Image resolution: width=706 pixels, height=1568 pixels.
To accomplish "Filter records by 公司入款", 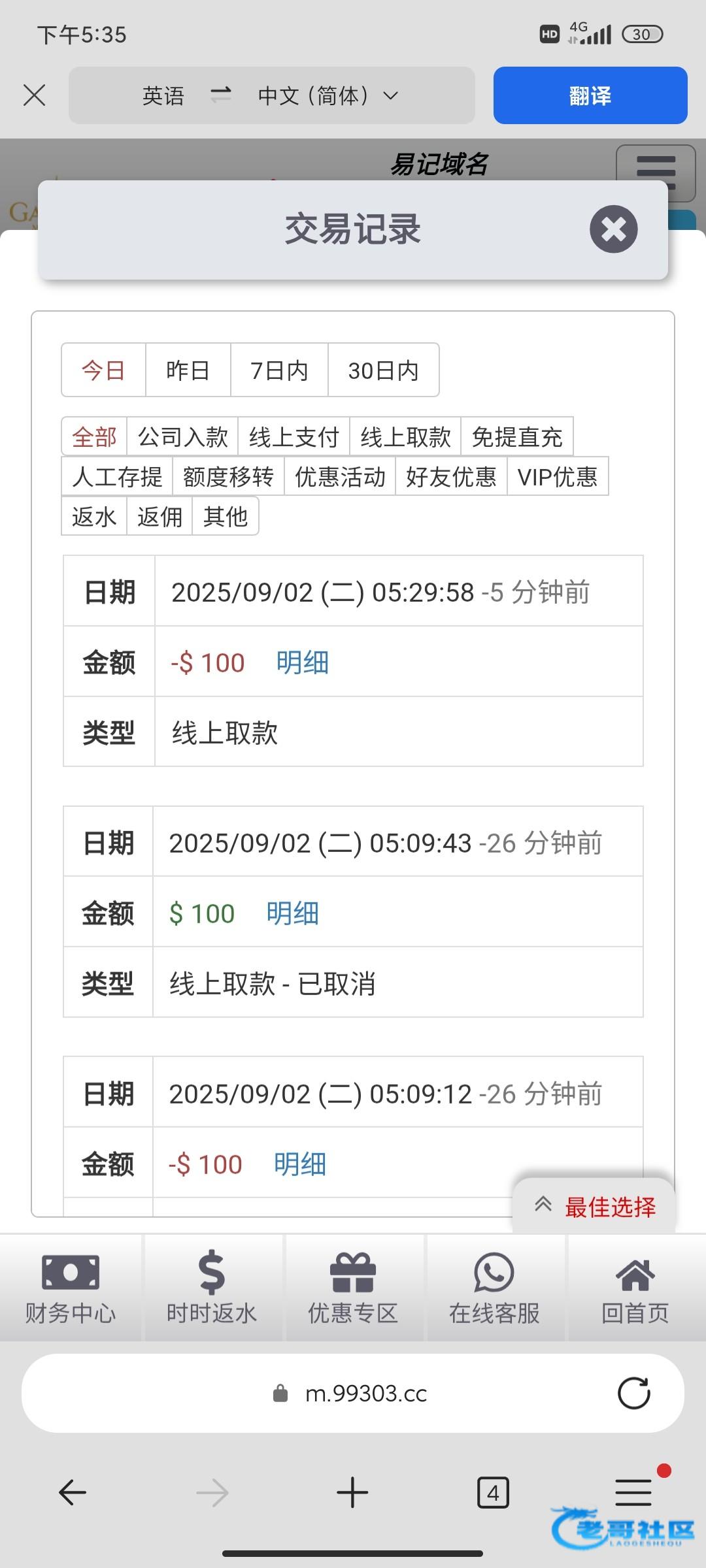I will tap(182, 436).
